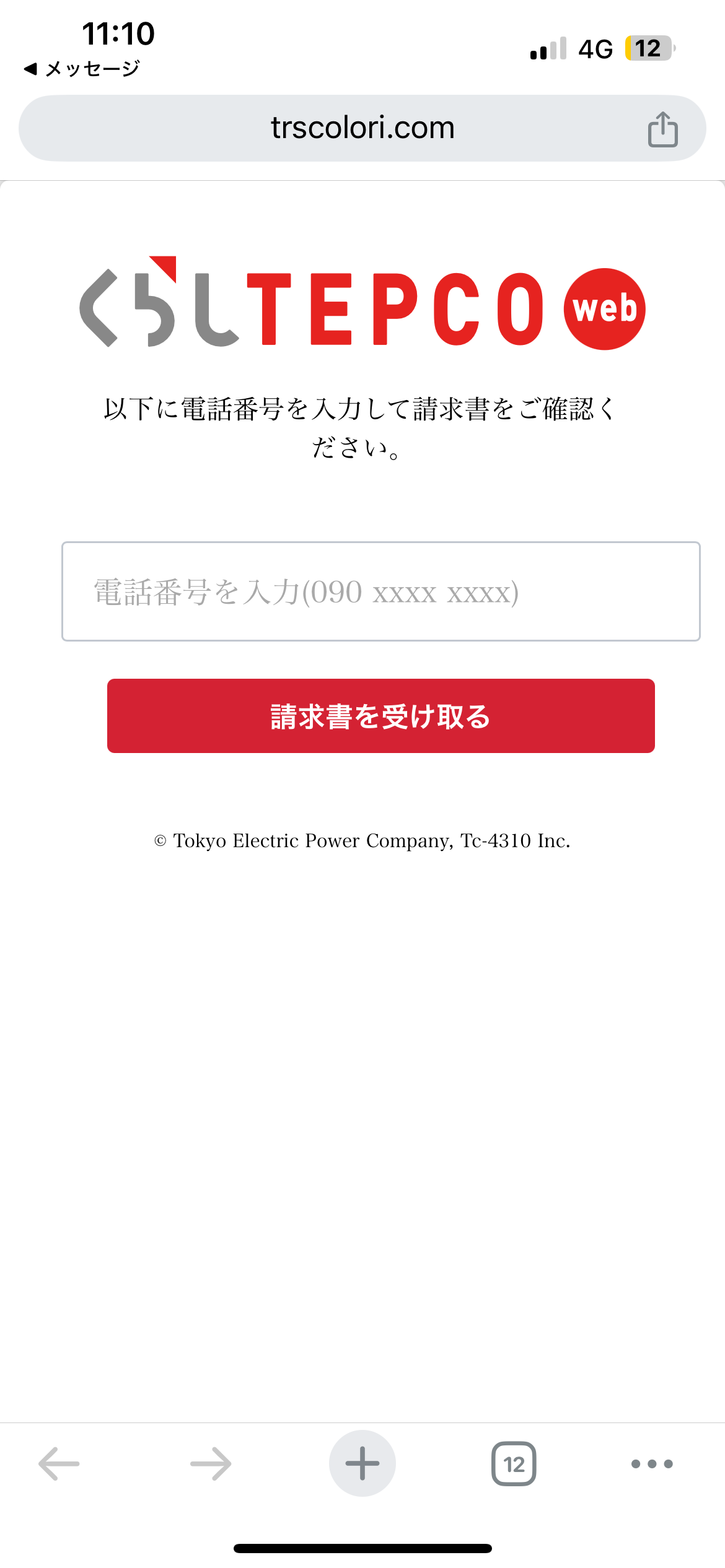Open the tab switcher showing 12 tabs
The width and height of the screenshot is (725, 1568).
pos(514,1464)
